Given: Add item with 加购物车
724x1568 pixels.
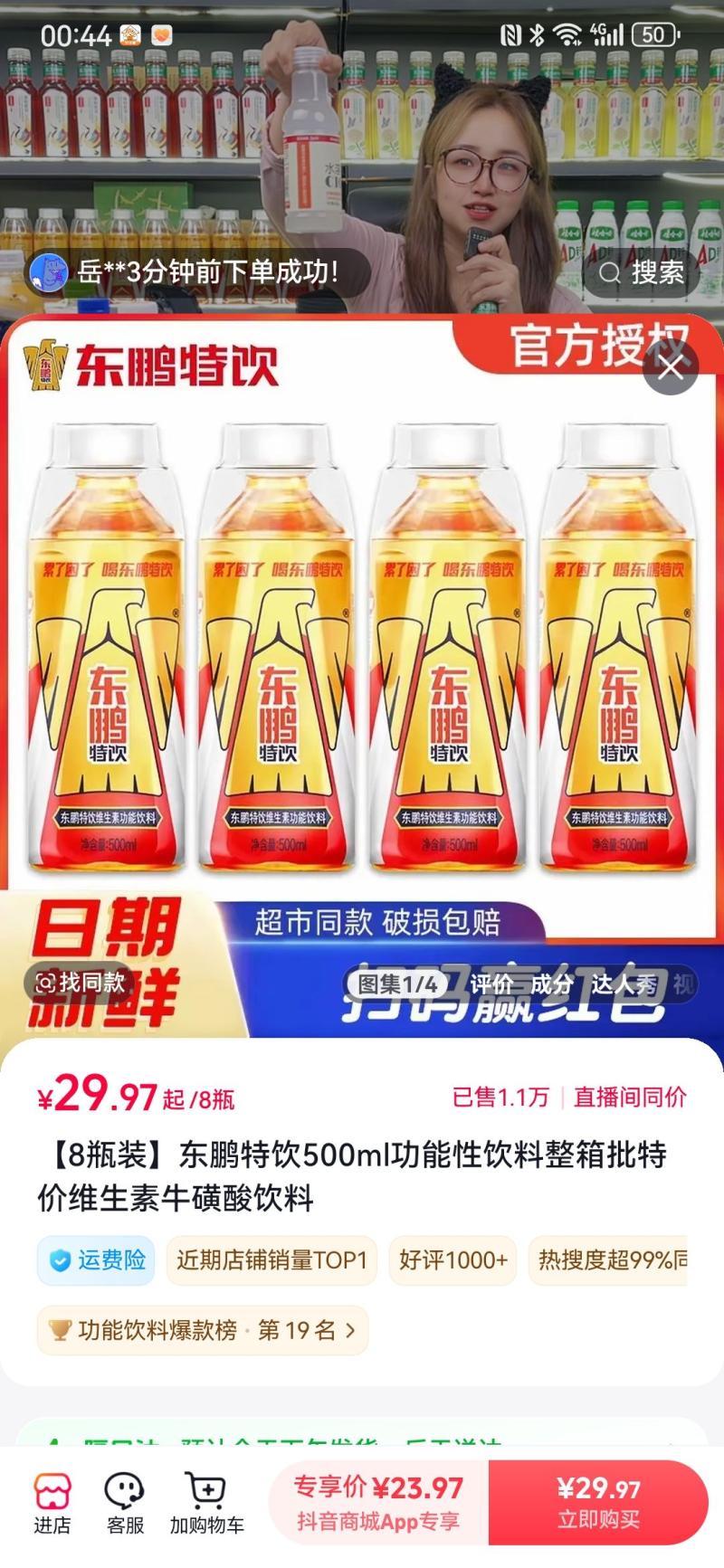Looking at the screenshot, I should pos(206,1504).
